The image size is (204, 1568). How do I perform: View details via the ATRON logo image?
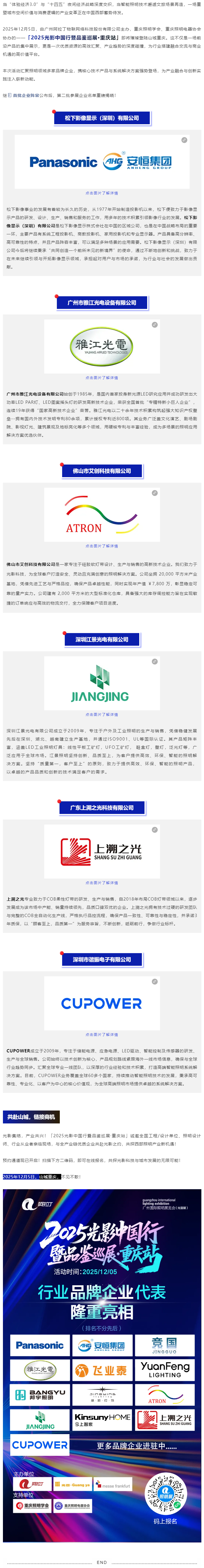click(101, 514)
